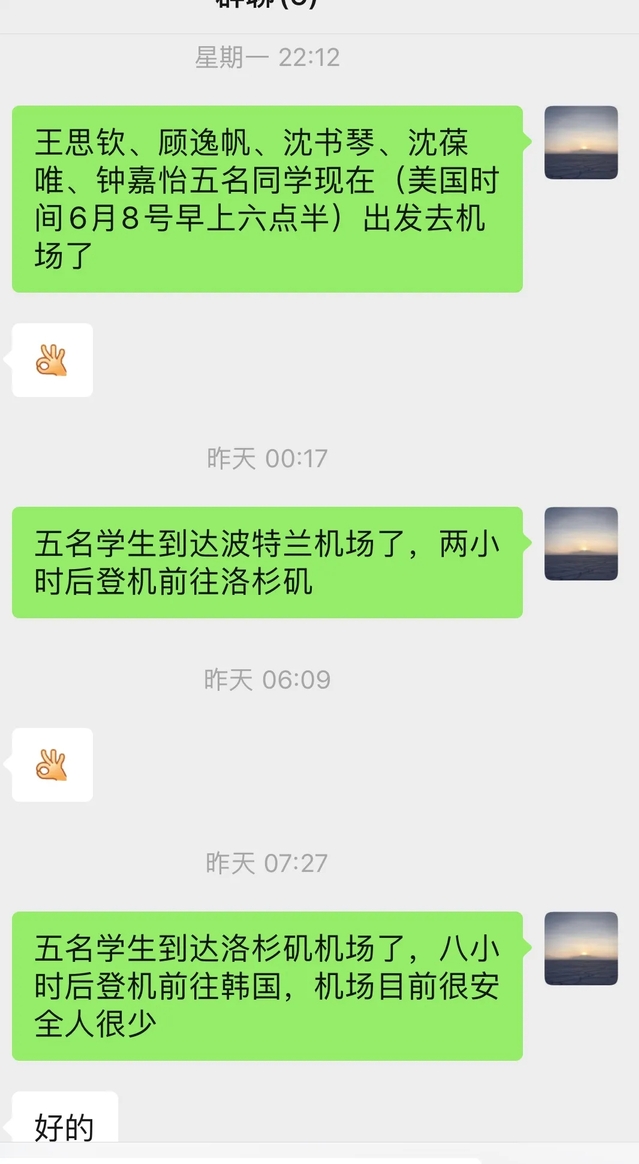639x1164 pixels.
Task: View profile from avatar beside the 洛杉矶机场 message
Action: [580, 947]
